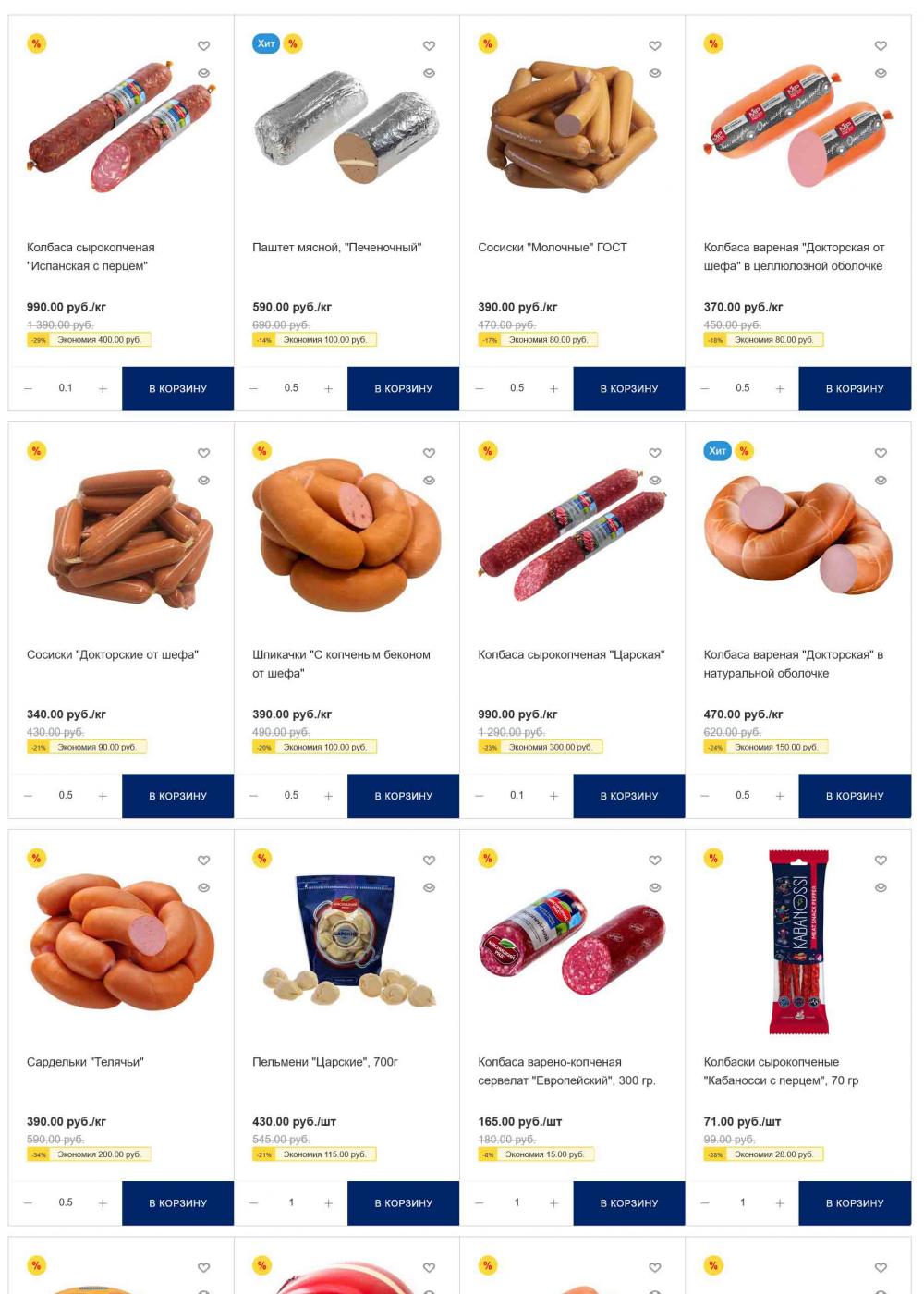This screenshot has width=924, height=1294.
Task: Favorite the Паштет "Печеночный" product
Action: pyautogui.click(x=429, y=45)
